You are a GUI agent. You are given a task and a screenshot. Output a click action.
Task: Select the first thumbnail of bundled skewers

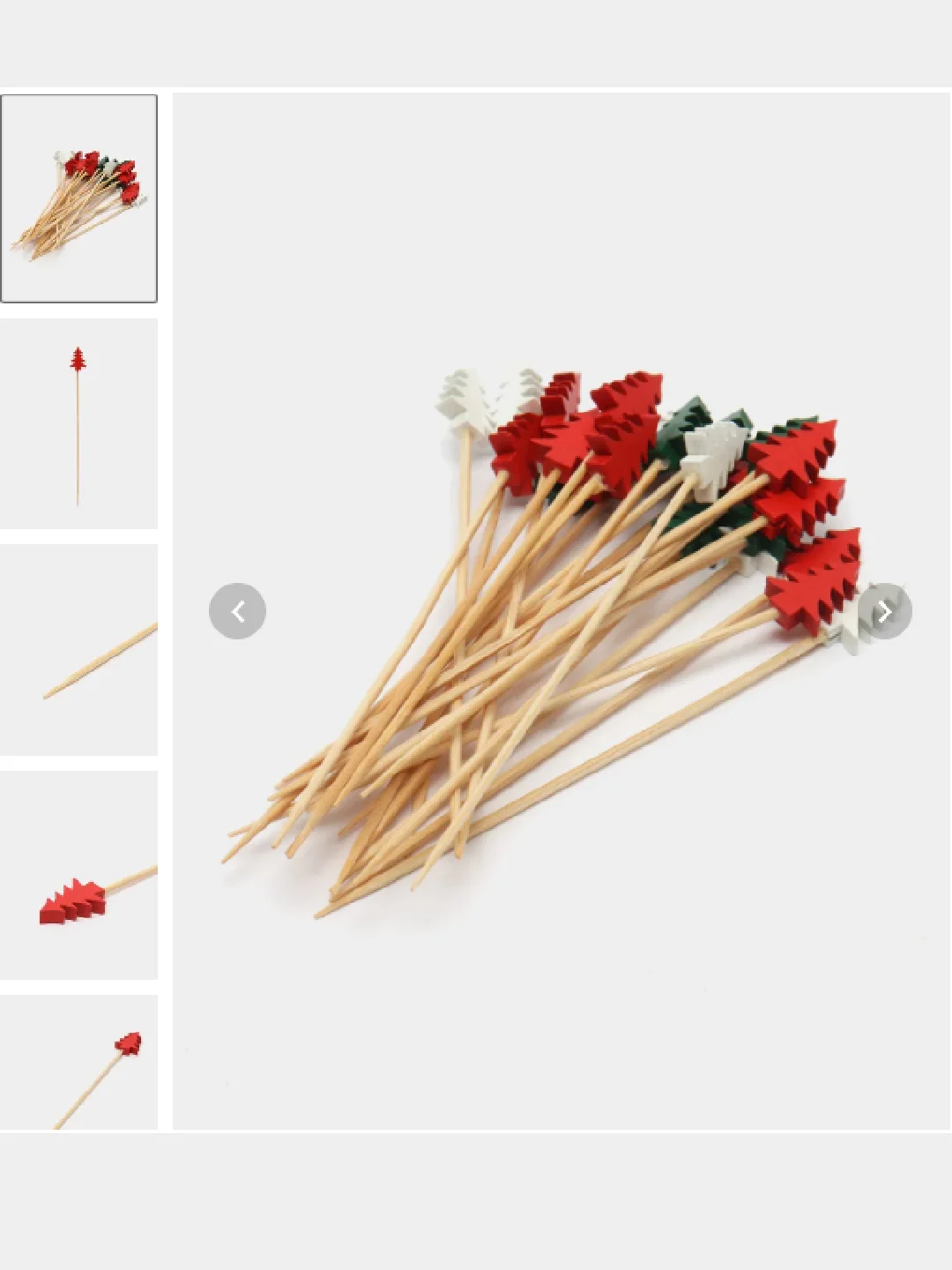[79, 198]
